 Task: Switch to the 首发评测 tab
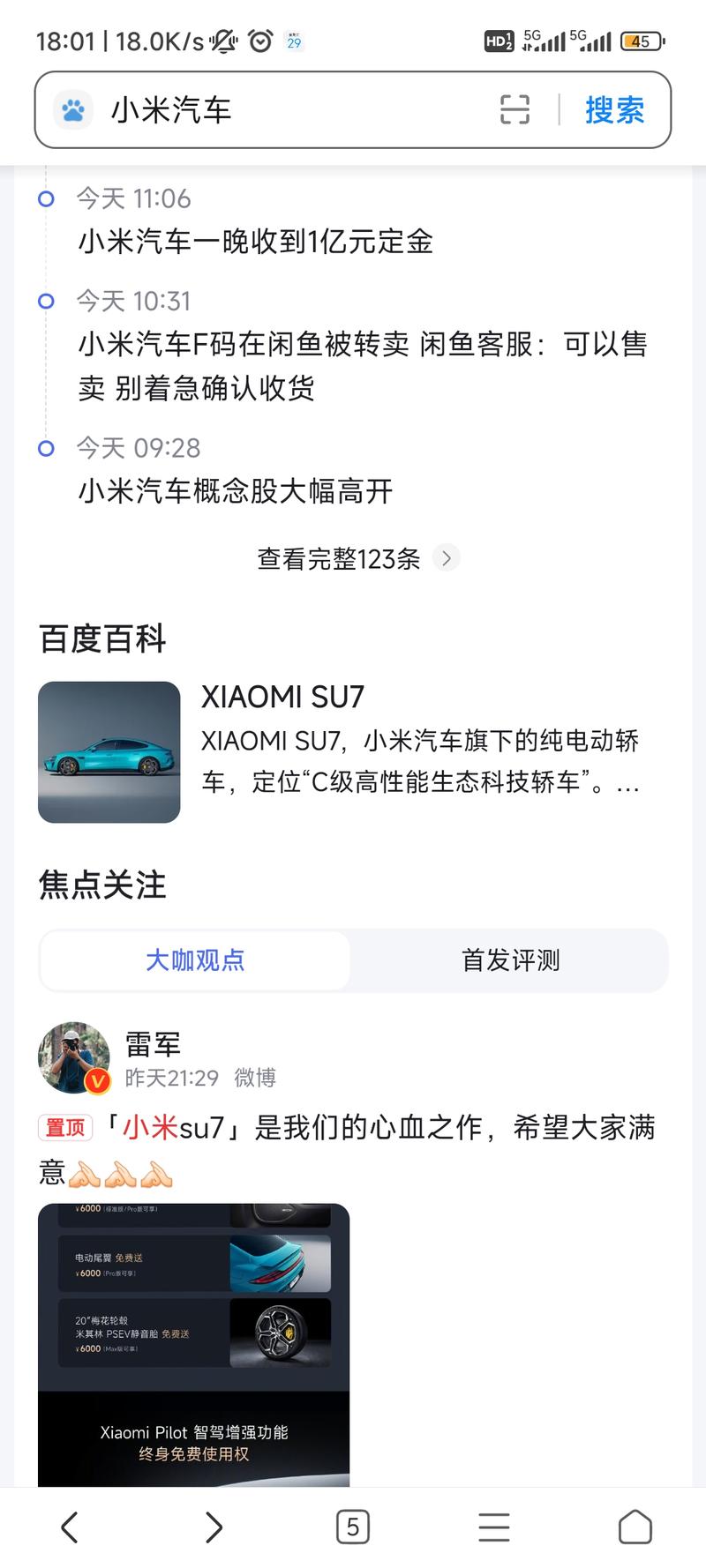coord(509,960)
